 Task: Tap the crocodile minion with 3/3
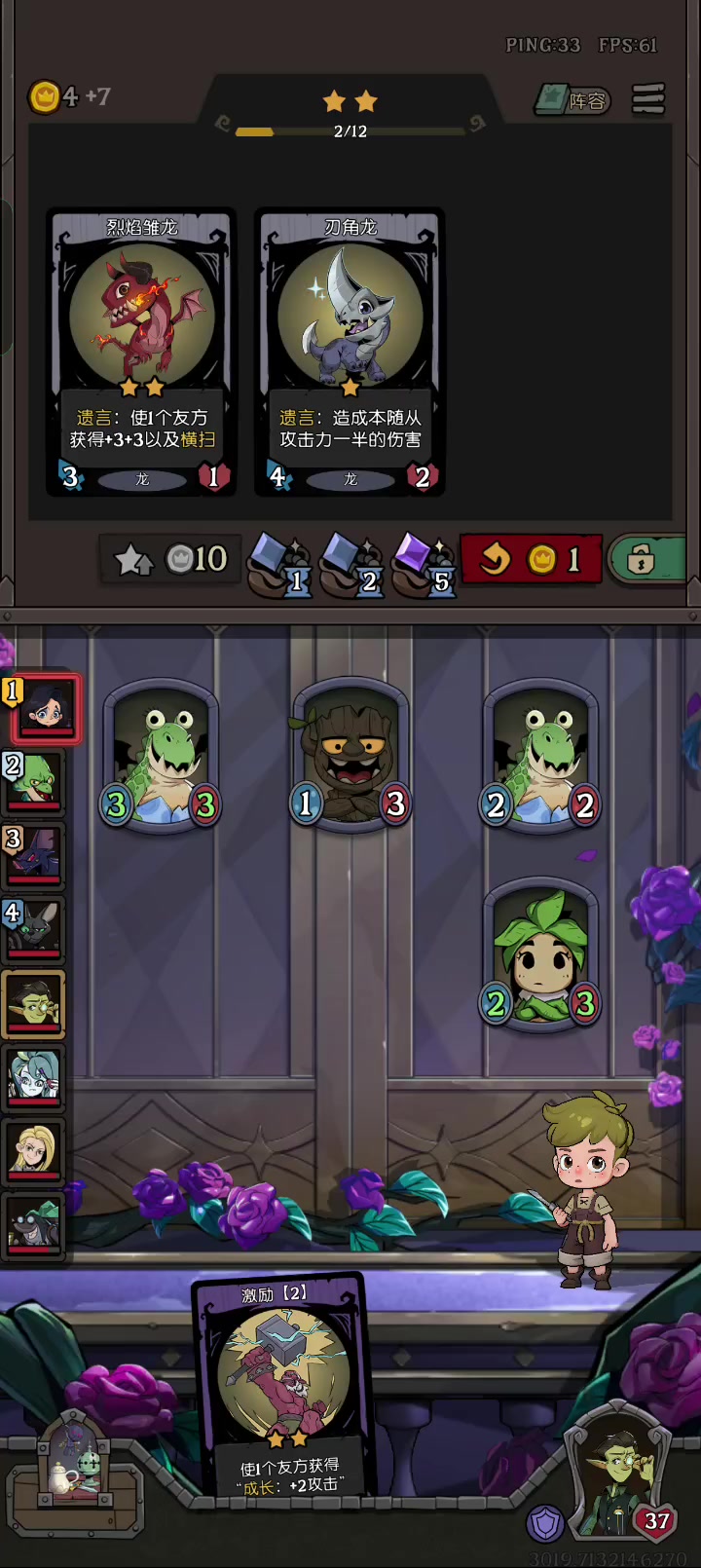[161, 754]
